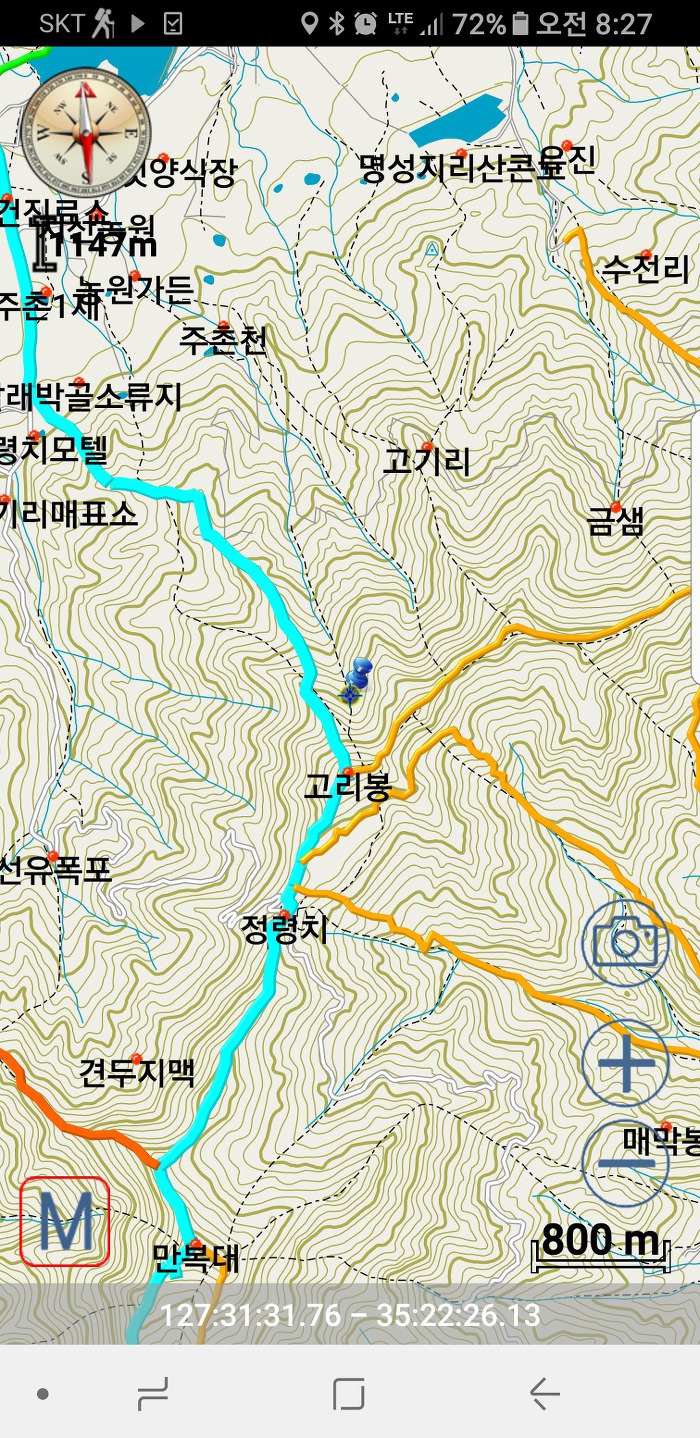Go to the home screen
Viewport: 700px width, 1438px height.
click(x=348, y=1393)
